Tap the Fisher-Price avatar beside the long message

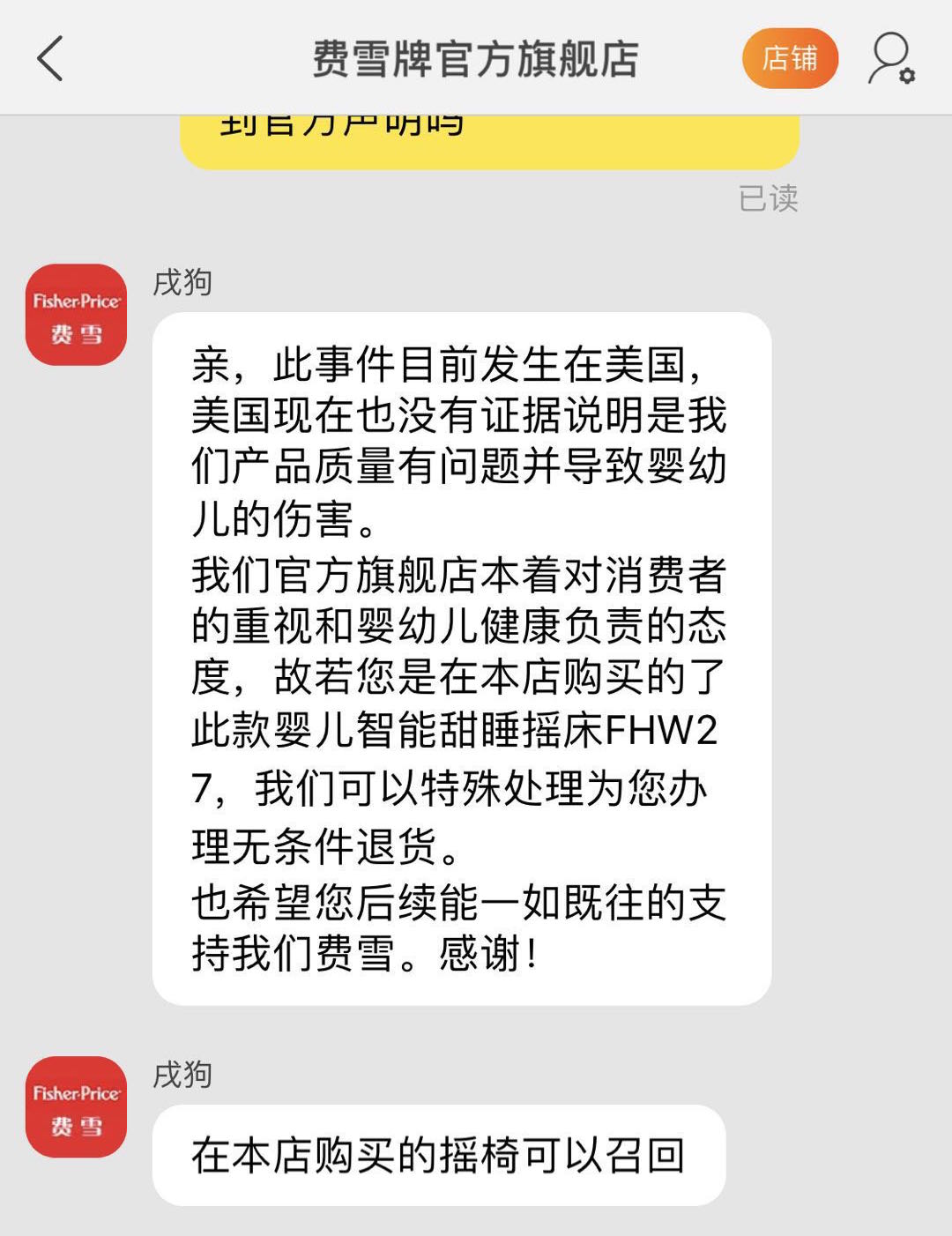pos(77,315)
